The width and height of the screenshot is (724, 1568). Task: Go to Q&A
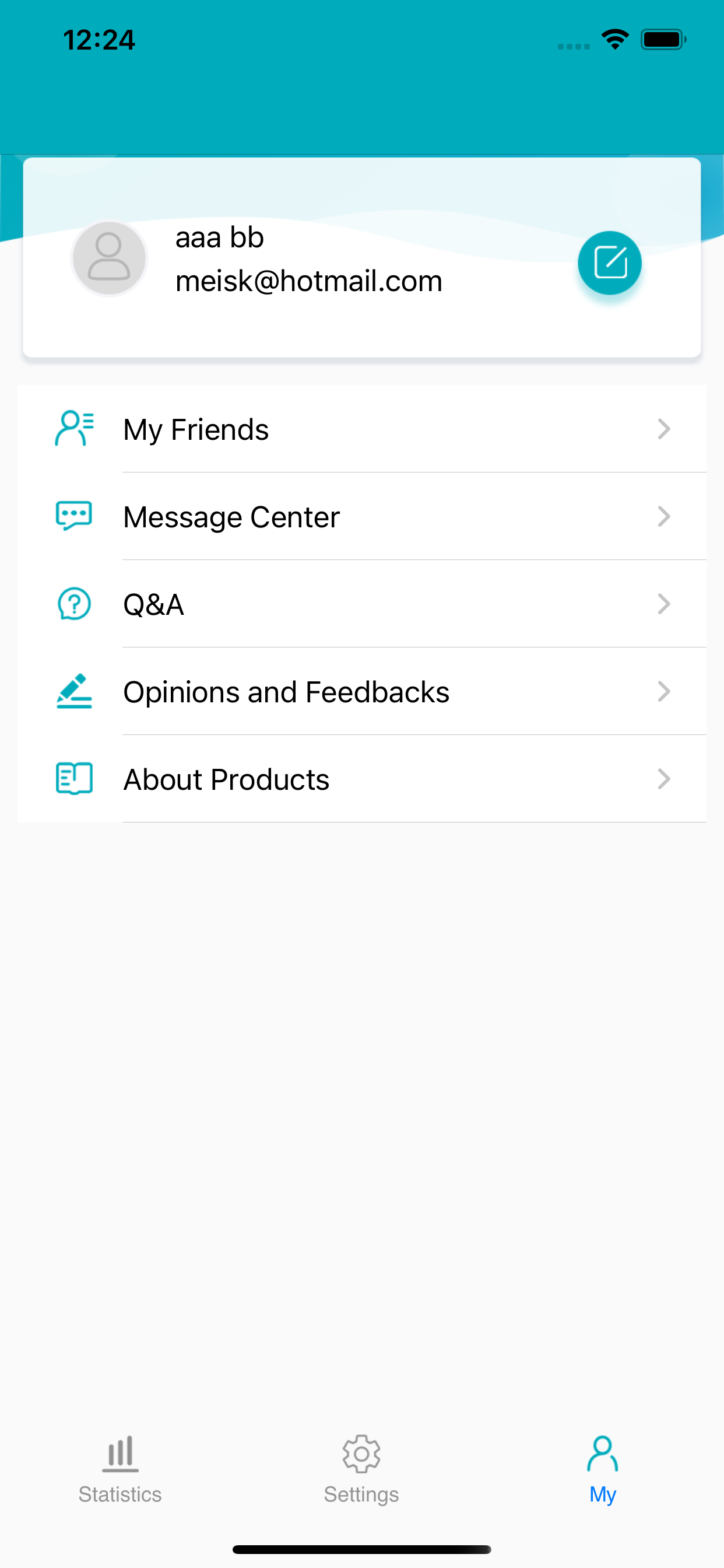click(362, 604)
